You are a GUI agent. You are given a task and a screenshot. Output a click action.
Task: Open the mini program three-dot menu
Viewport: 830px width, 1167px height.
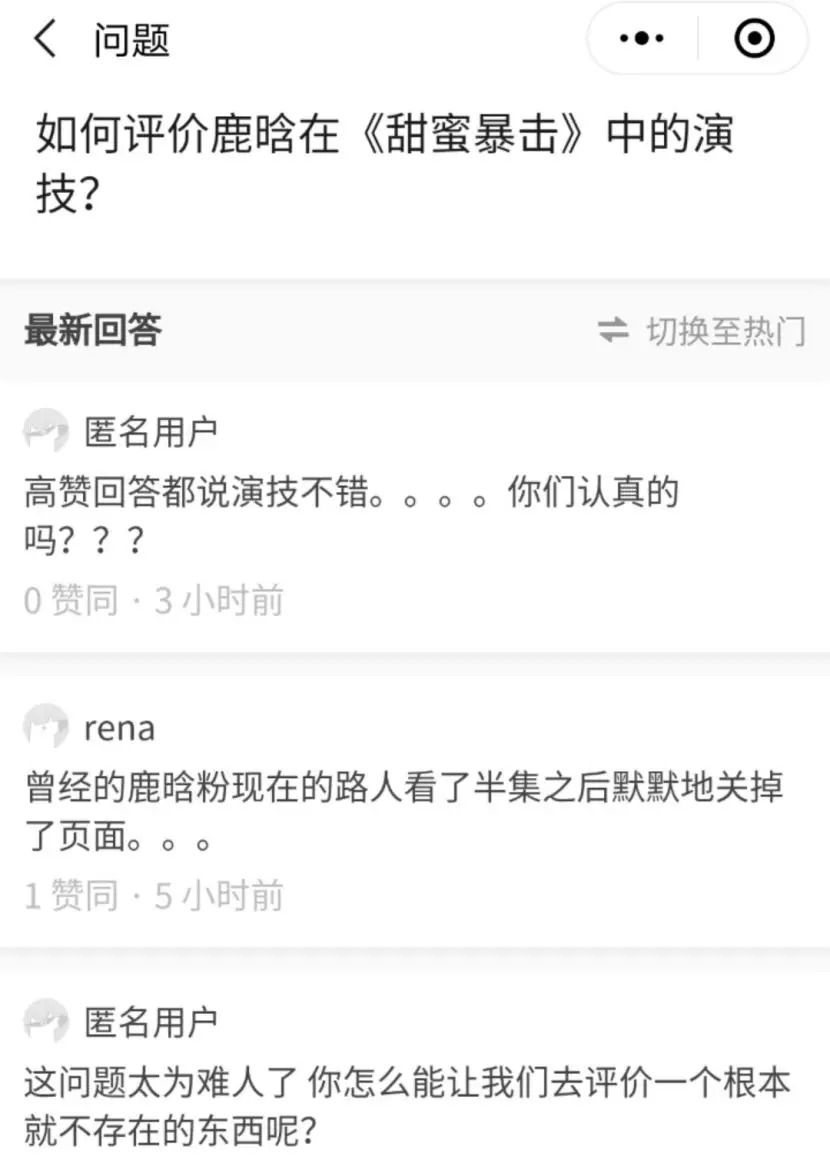pos(642,39)
